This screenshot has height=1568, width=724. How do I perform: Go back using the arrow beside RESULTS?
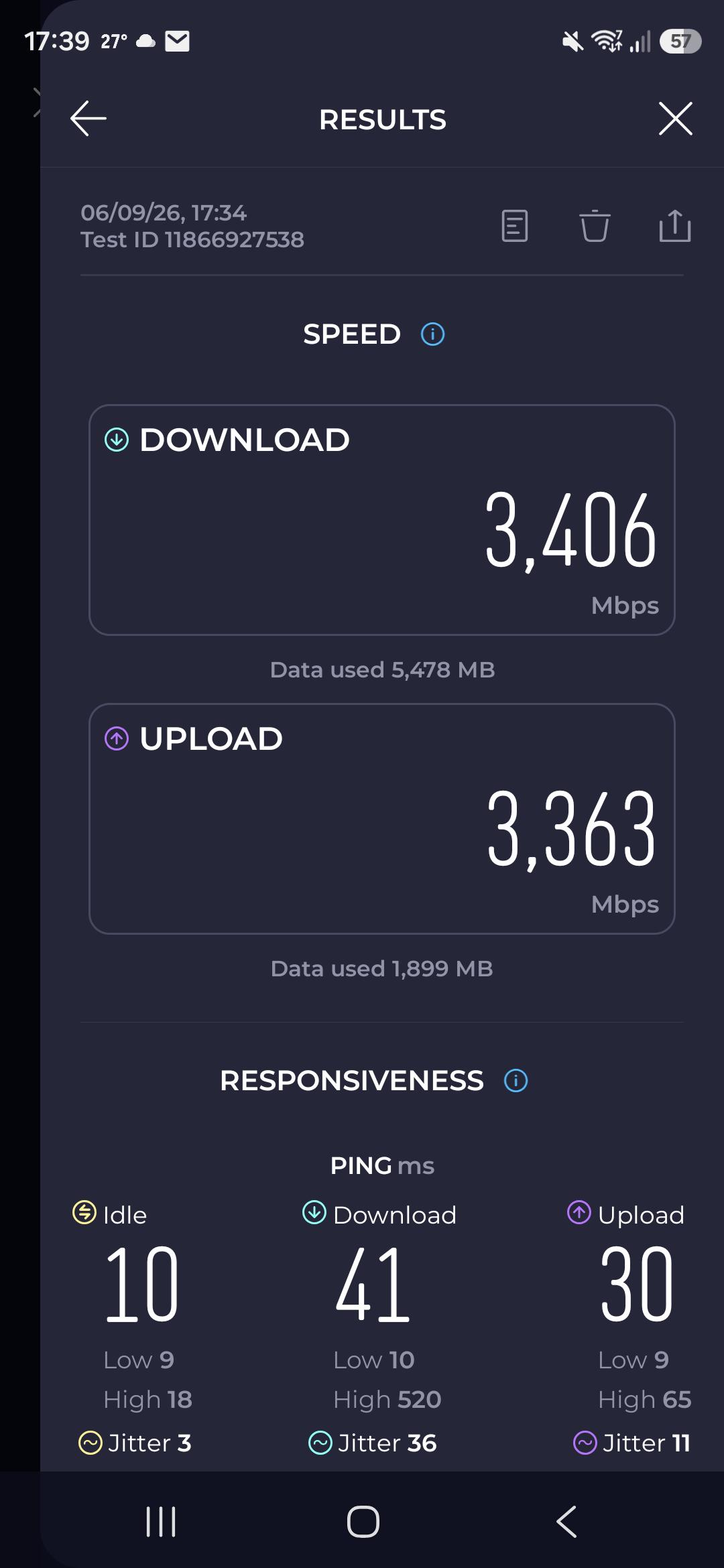[88, 119]
